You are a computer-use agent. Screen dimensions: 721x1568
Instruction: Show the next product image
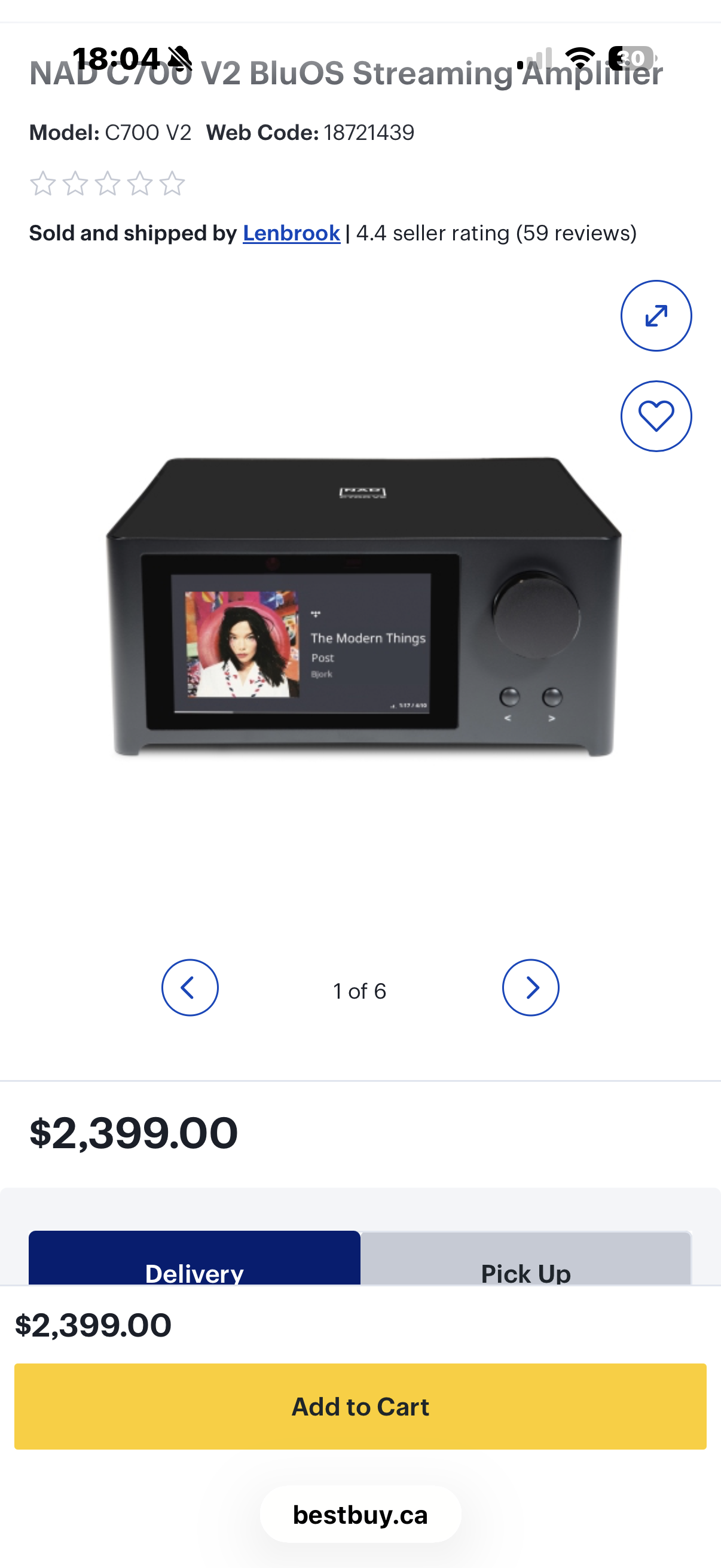click(530, 987)
